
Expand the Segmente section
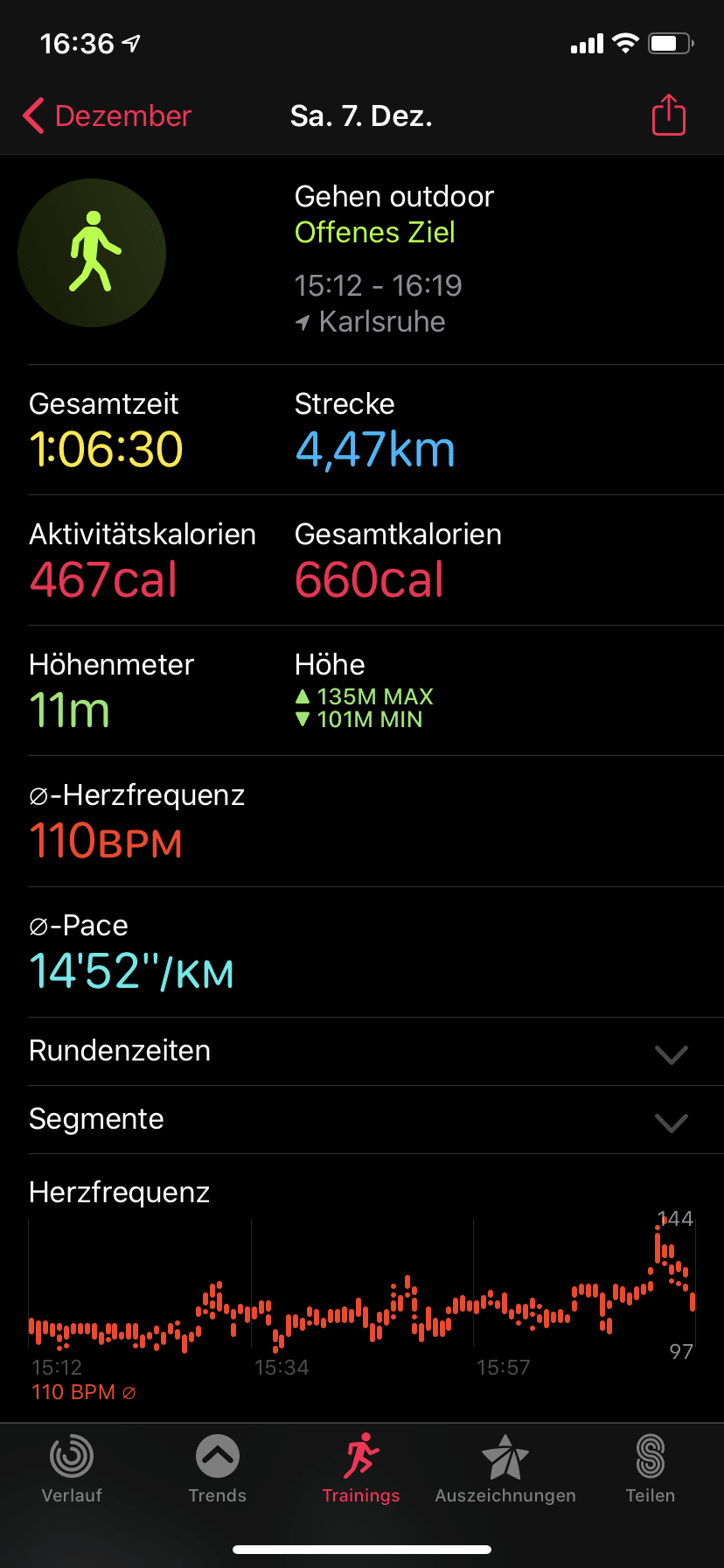[362, 1119]
